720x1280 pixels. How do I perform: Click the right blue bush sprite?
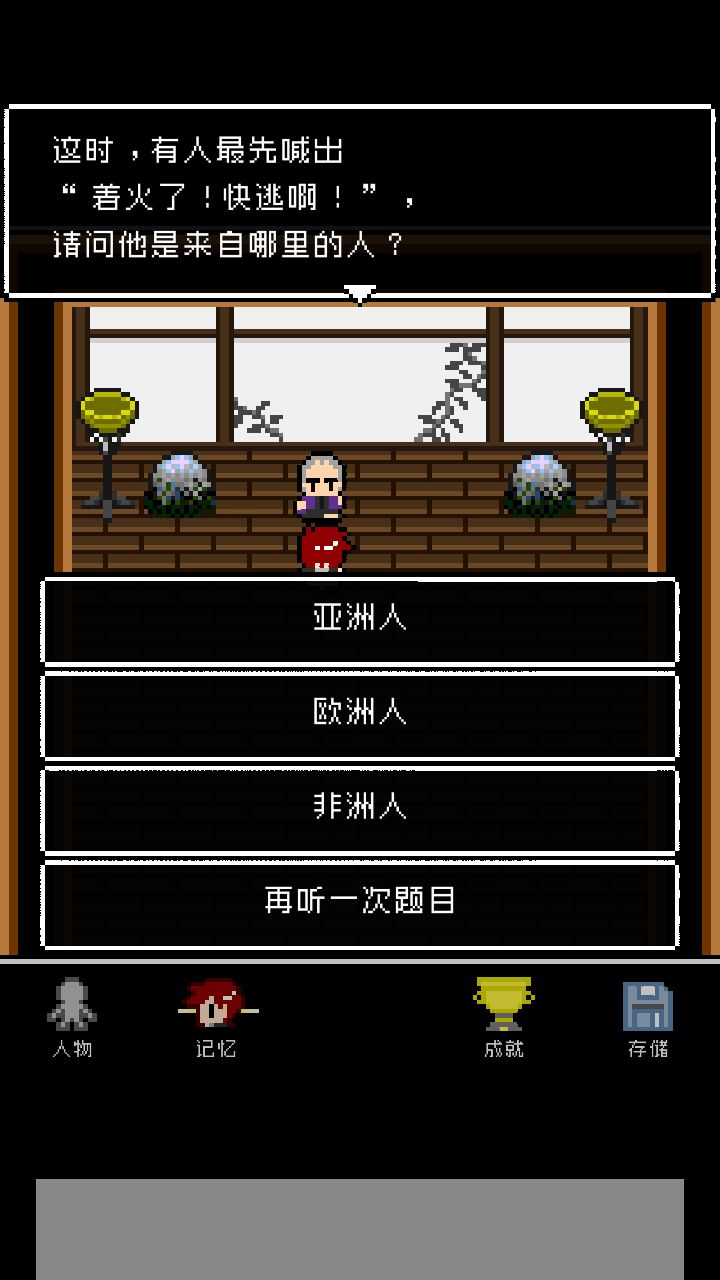(538, 485)
